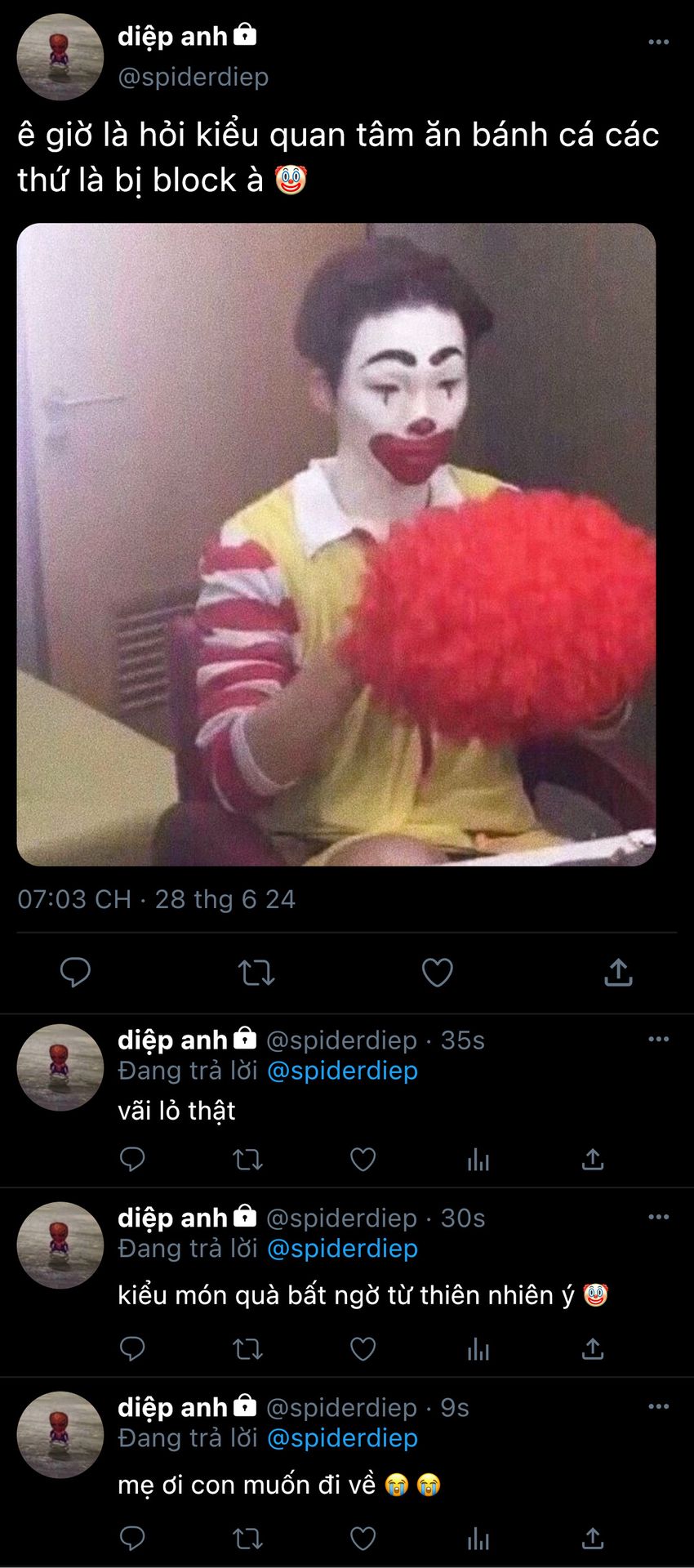View analytics of "mẹ ơi con muốn" reply
The image size is (694, 1568).
pos(478,1539)
